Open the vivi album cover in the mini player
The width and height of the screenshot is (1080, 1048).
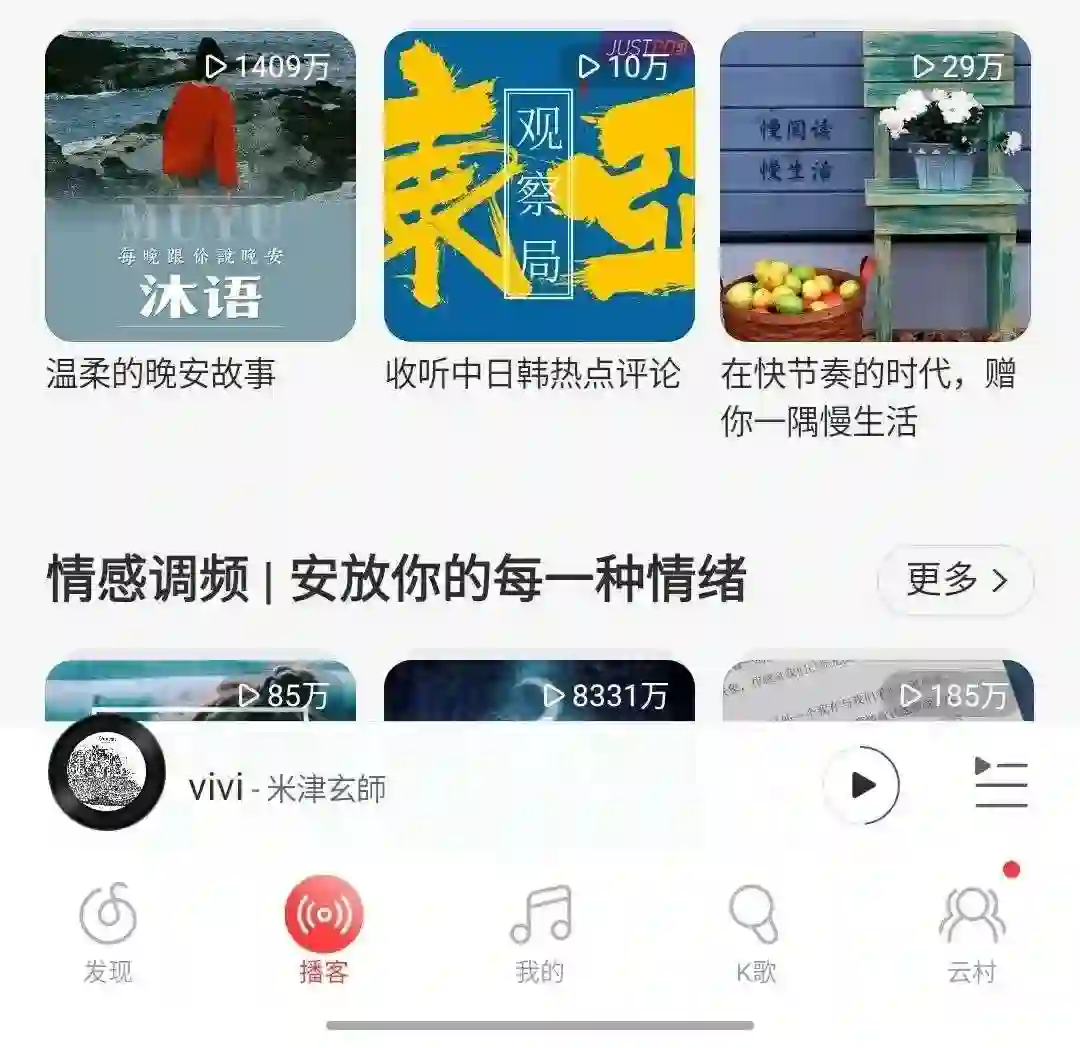(107, 772)
